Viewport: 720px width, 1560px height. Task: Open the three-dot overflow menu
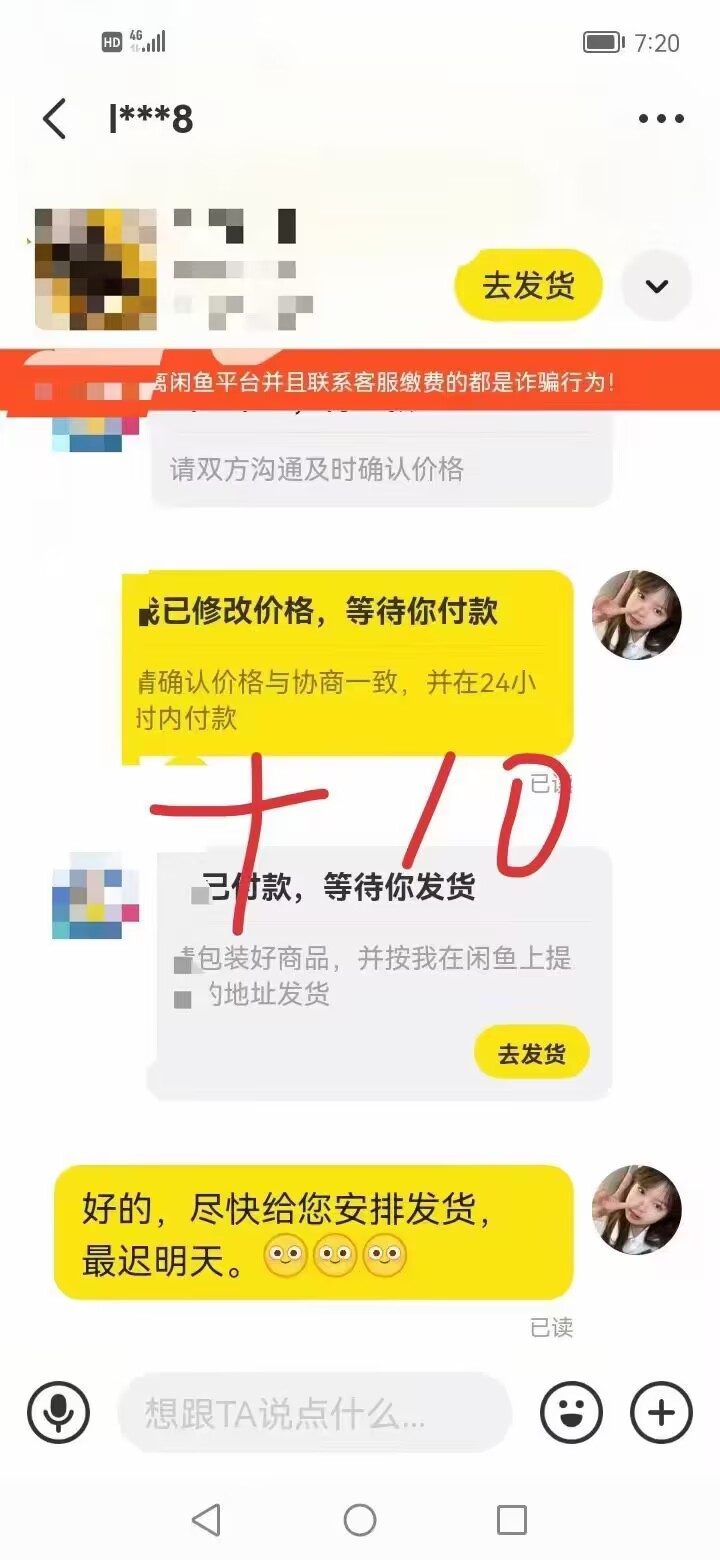661,119
